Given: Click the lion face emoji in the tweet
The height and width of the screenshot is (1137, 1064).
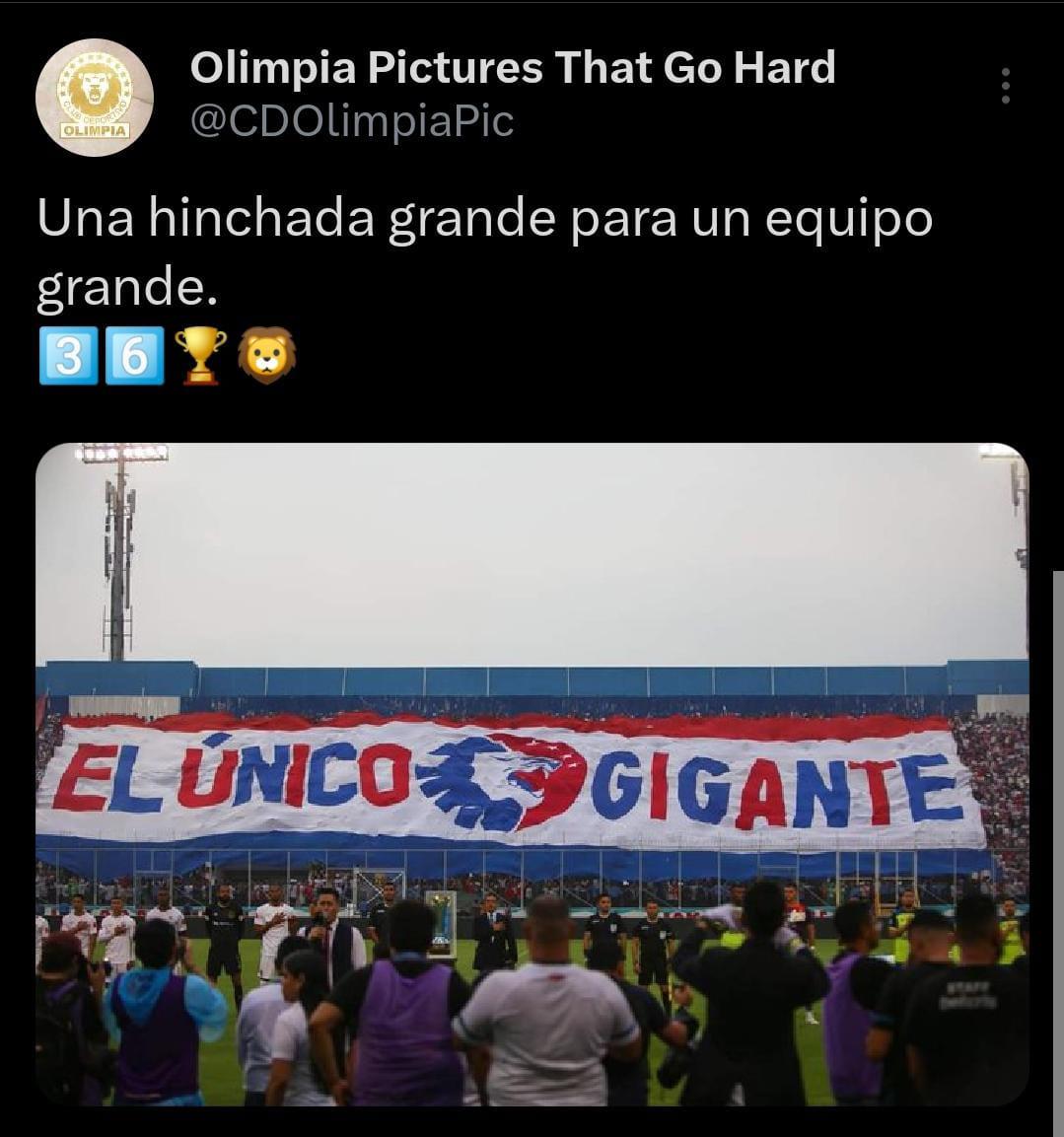Looking at the screenshot, I should click(268, 357).
